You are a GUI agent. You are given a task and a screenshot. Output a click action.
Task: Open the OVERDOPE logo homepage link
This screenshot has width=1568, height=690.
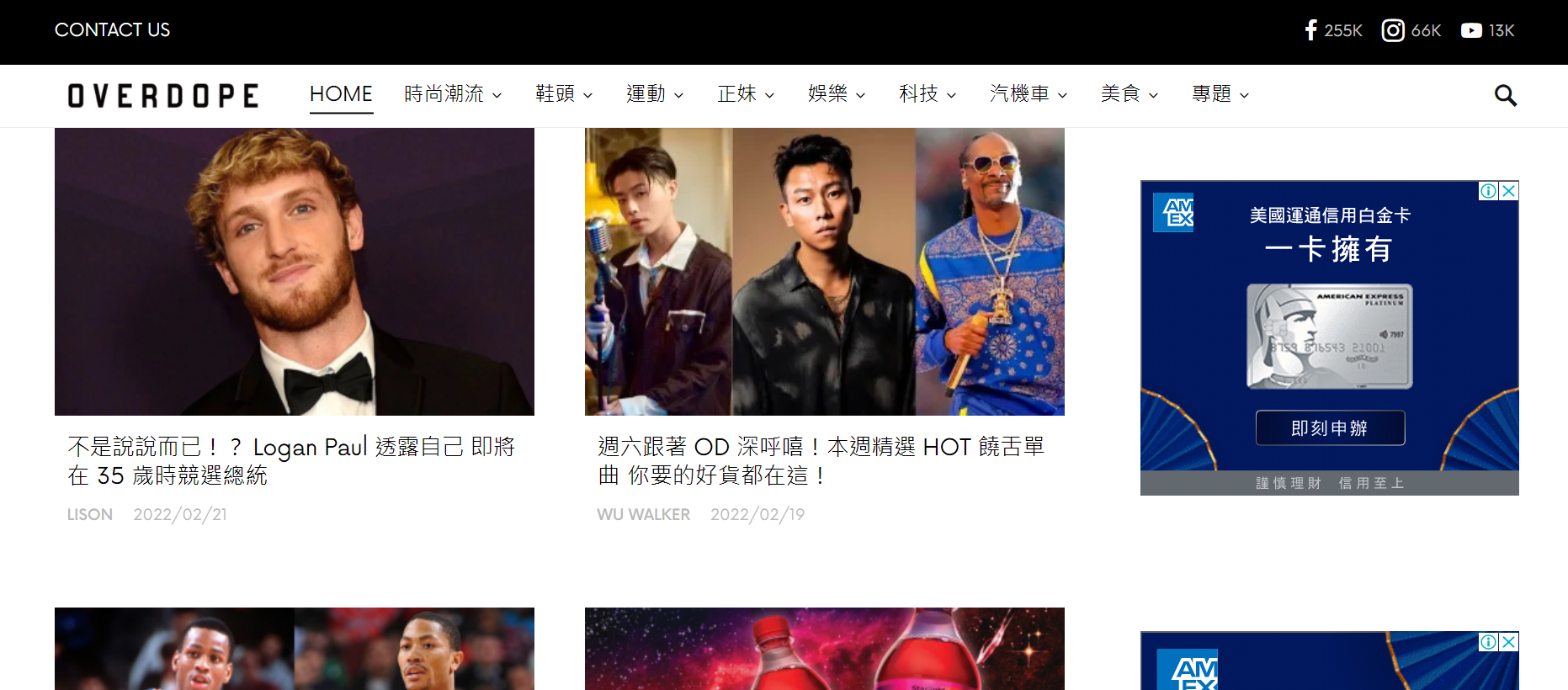(163, 96)
